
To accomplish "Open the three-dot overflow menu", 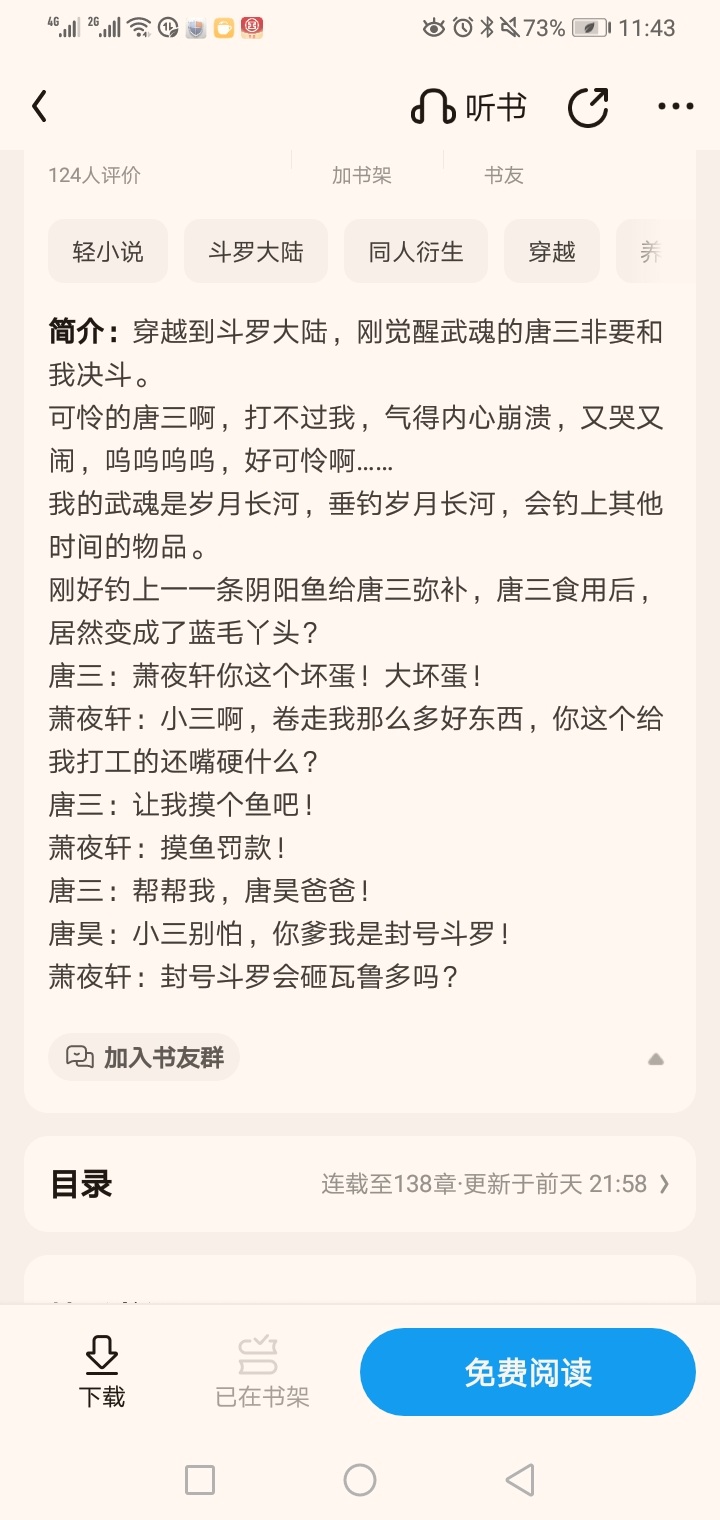I will click(x=676, y=107).
